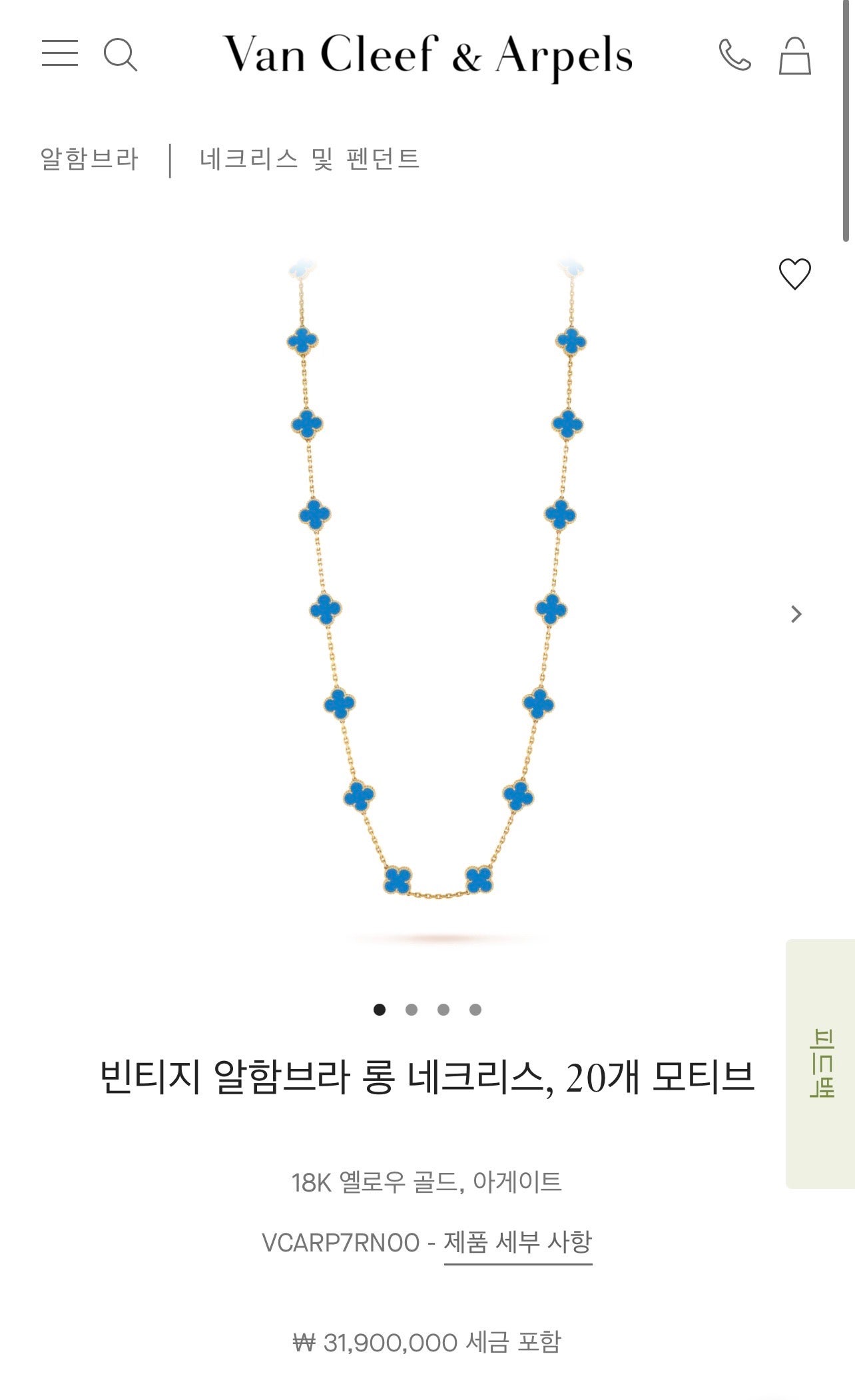Tap the Van Cleef & Arpels logo
Viewport: 855px width, 1400px height.
point(427,55)
